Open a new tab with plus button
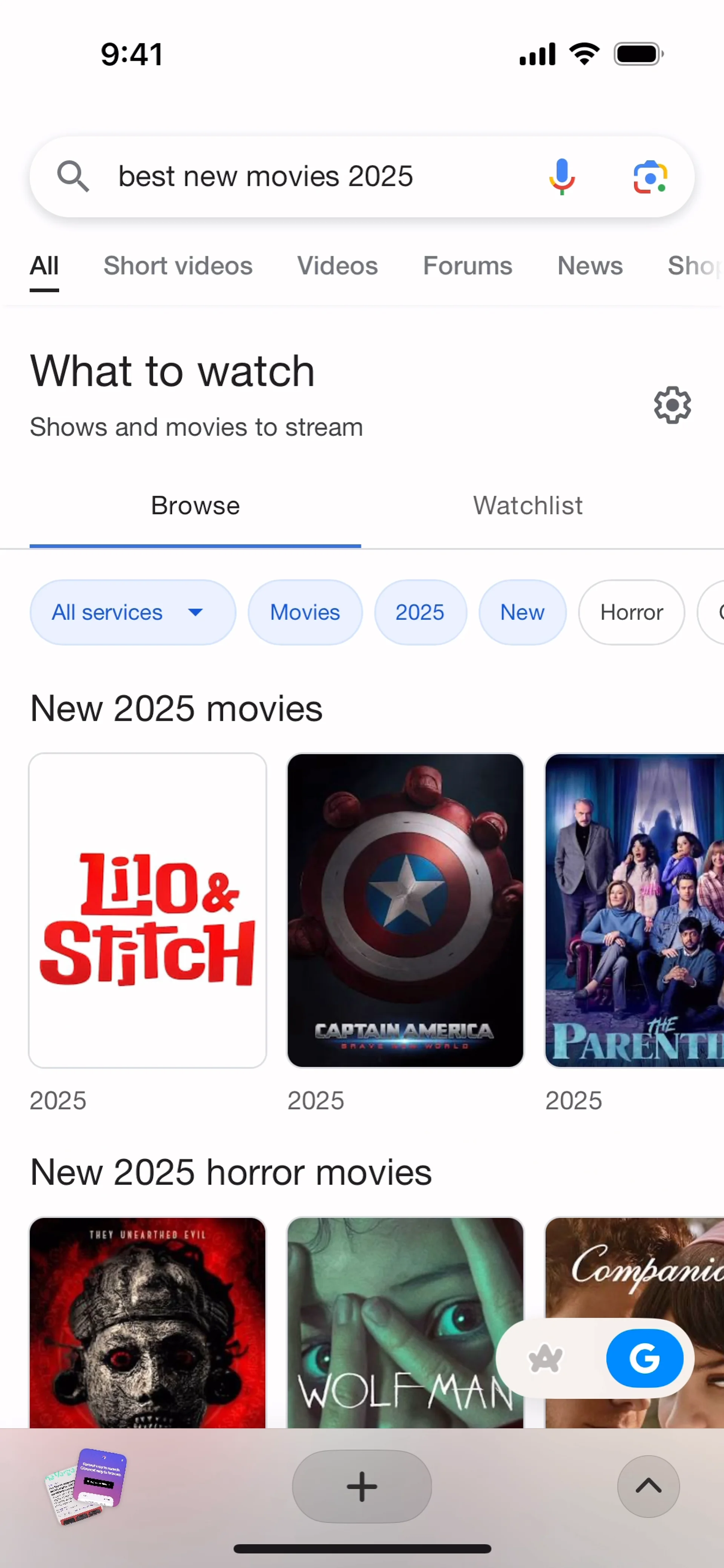724x1568 pixels. 362,1487
